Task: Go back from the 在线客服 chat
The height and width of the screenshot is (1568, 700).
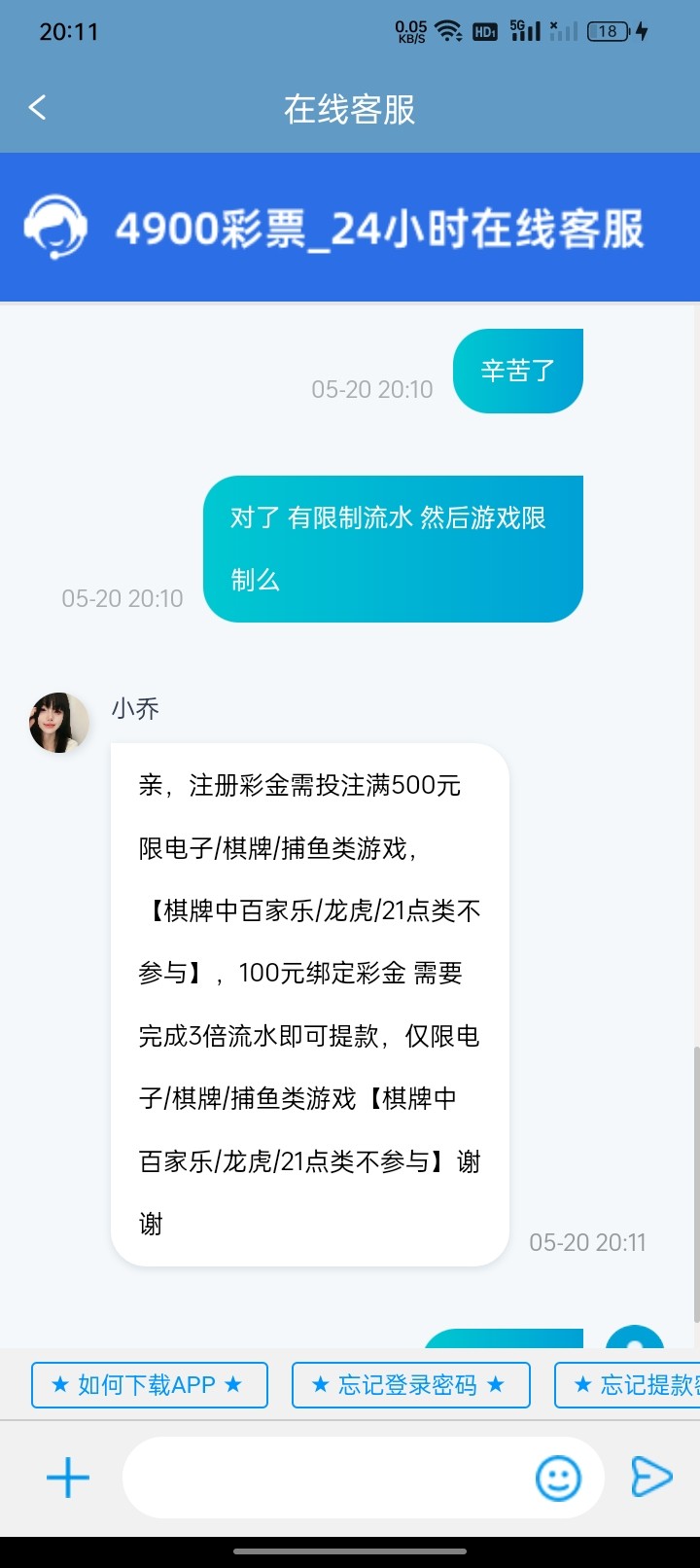Action: [x=38, y=108]
